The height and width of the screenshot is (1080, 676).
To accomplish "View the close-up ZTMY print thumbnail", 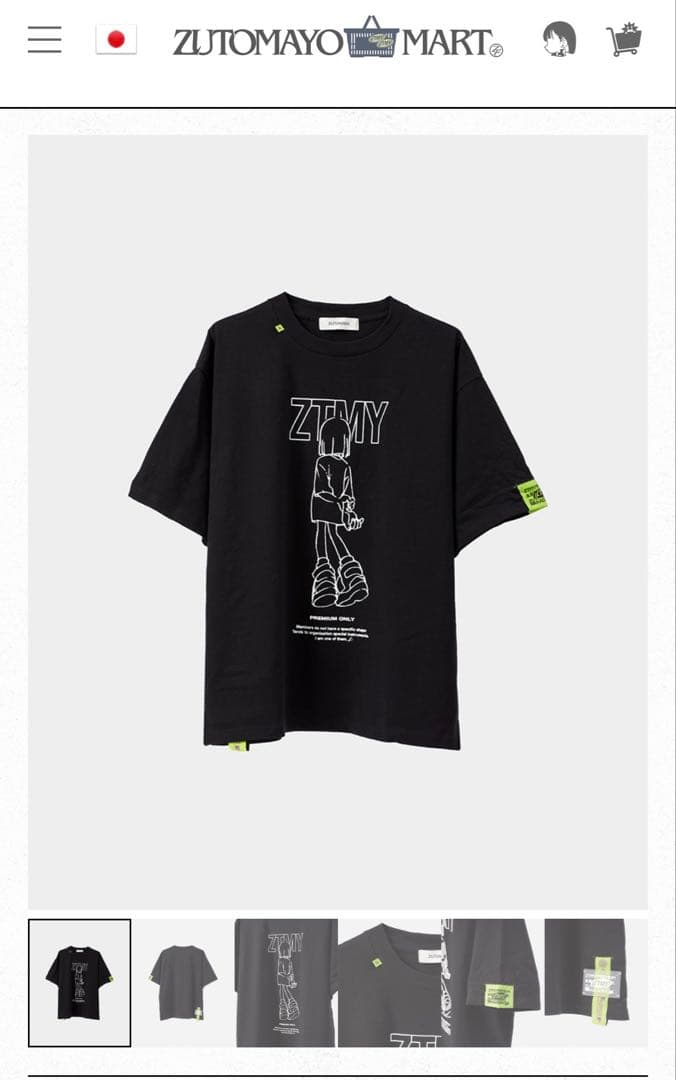I will [286, 982].
